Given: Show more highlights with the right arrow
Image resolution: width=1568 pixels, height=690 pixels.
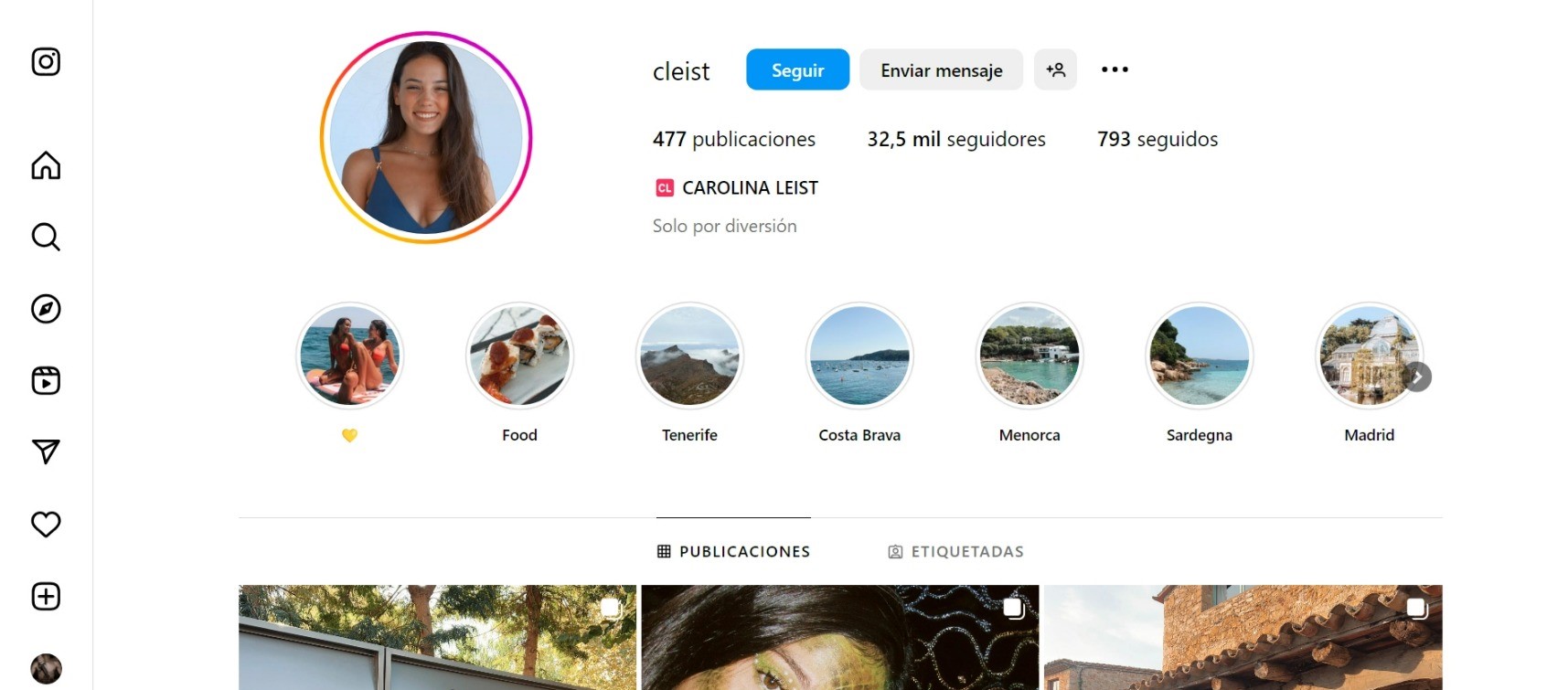Looking at the screenshot, I should click(x=1417, y=377).
